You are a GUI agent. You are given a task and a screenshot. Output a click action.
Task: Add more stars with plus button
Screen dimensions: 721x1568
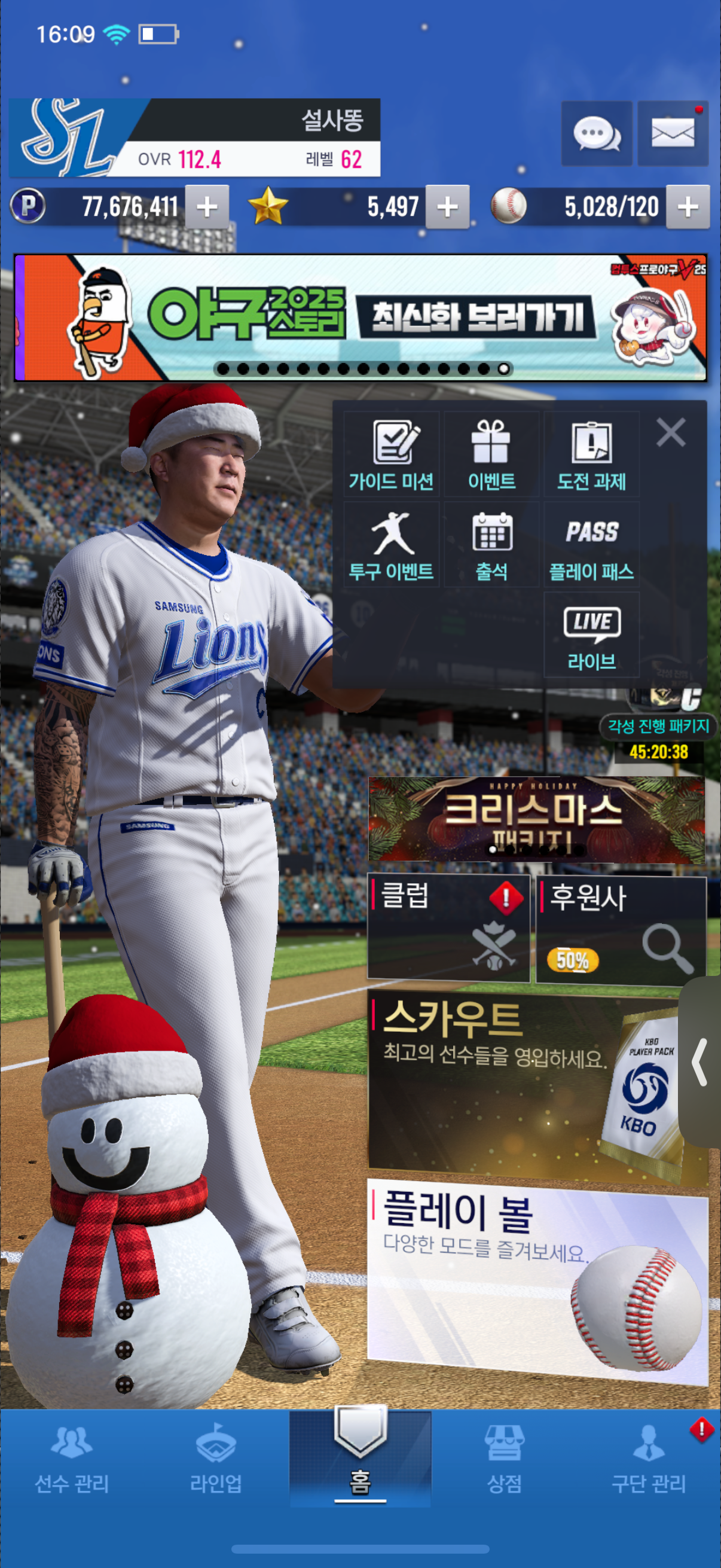(447, 207)
